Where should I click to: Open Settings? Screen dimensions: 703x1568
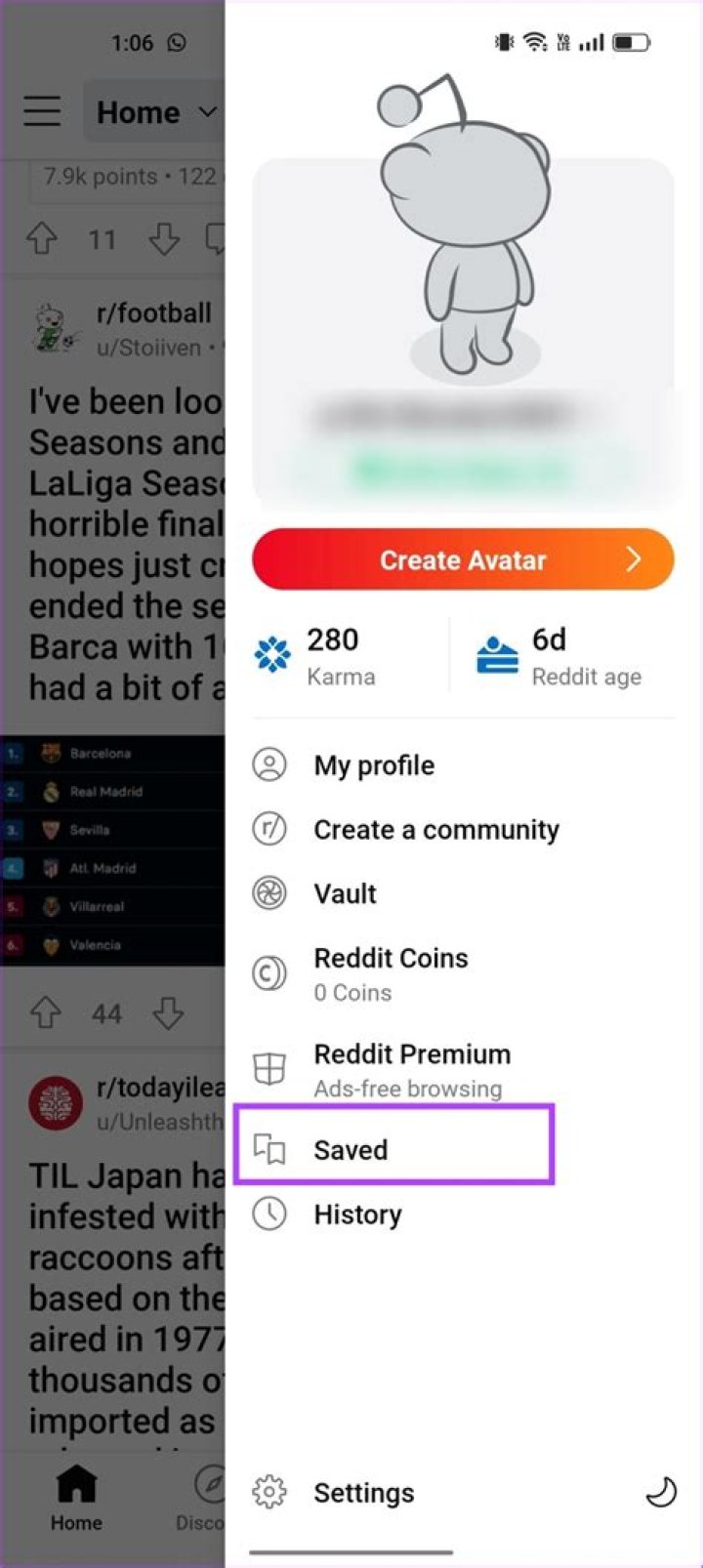point(363,1493)
